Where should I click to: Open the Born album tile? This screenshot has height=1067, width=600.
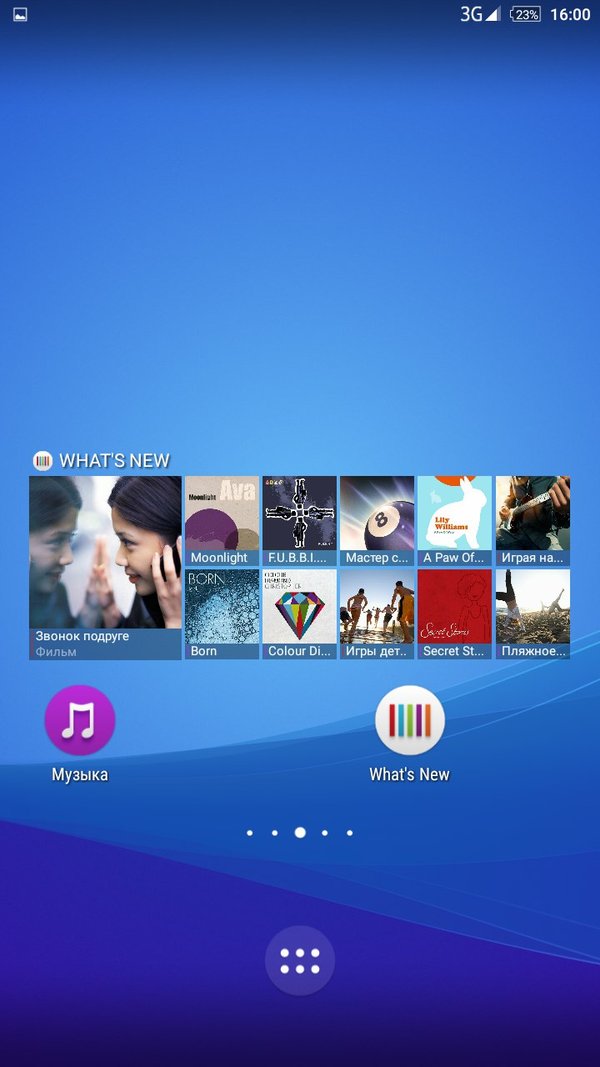coord(221,614)
